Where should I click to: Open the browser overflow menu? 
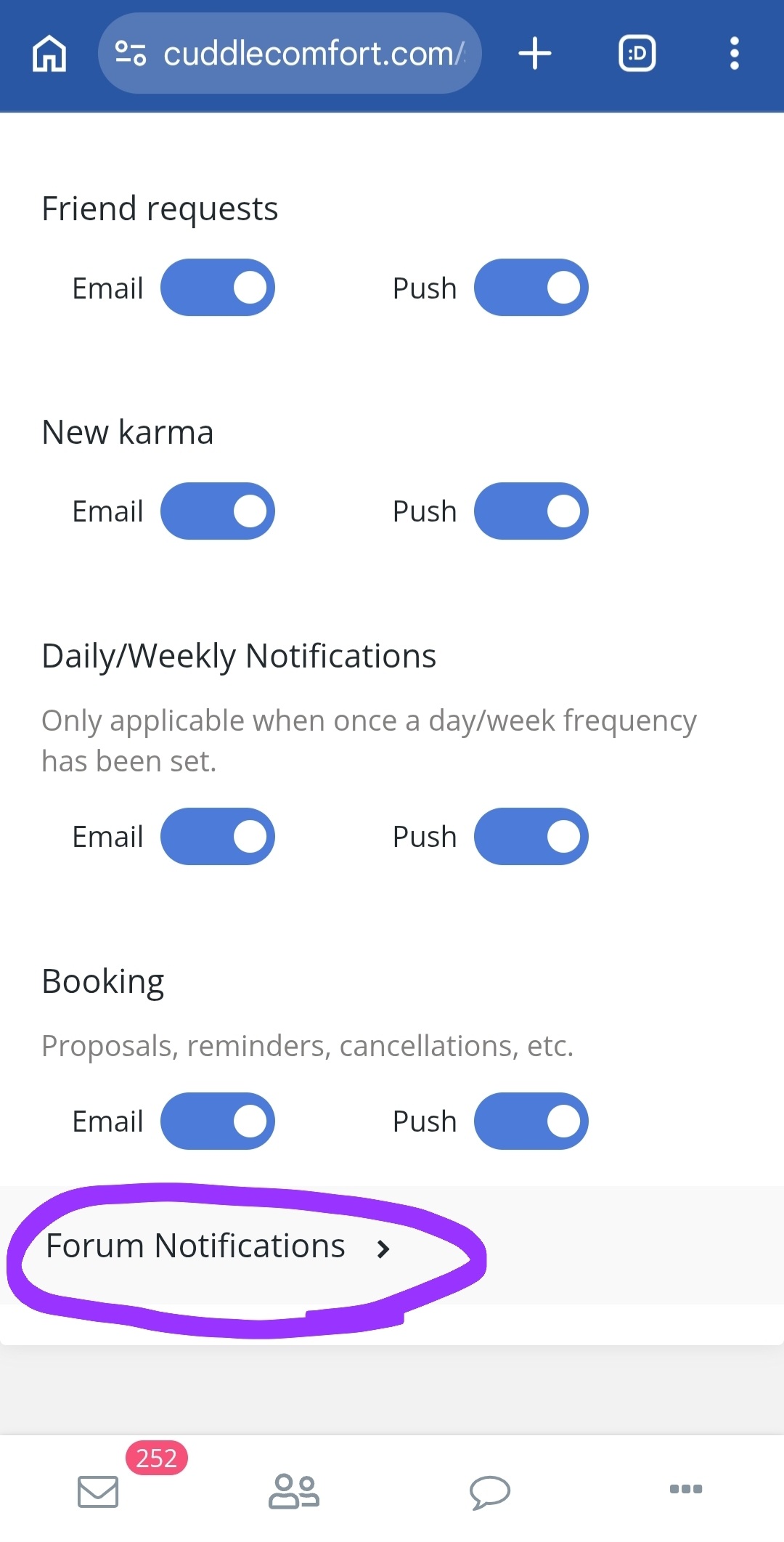point(735,54)
